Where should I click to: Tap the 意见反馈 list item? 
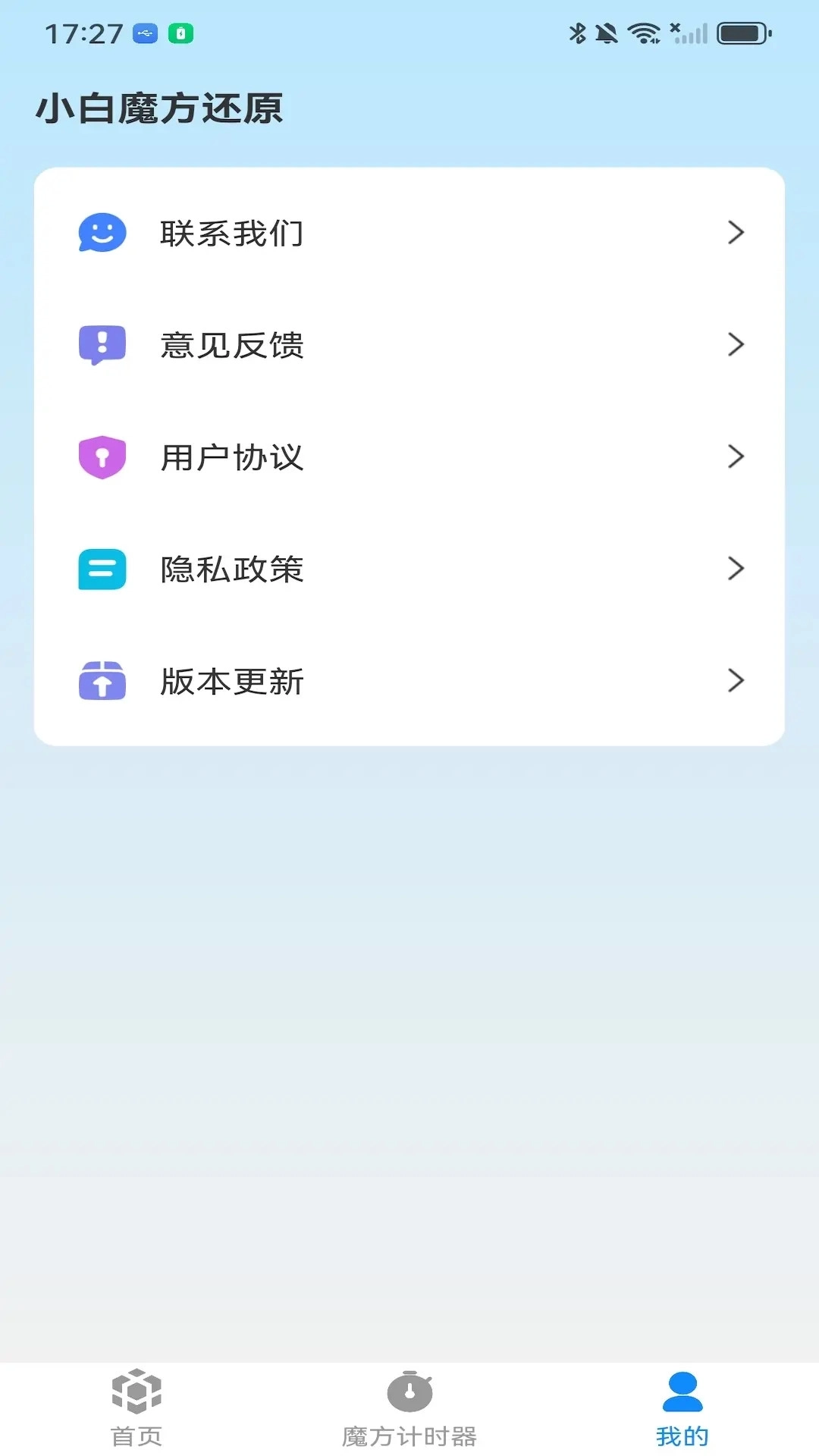click(409, 345)
